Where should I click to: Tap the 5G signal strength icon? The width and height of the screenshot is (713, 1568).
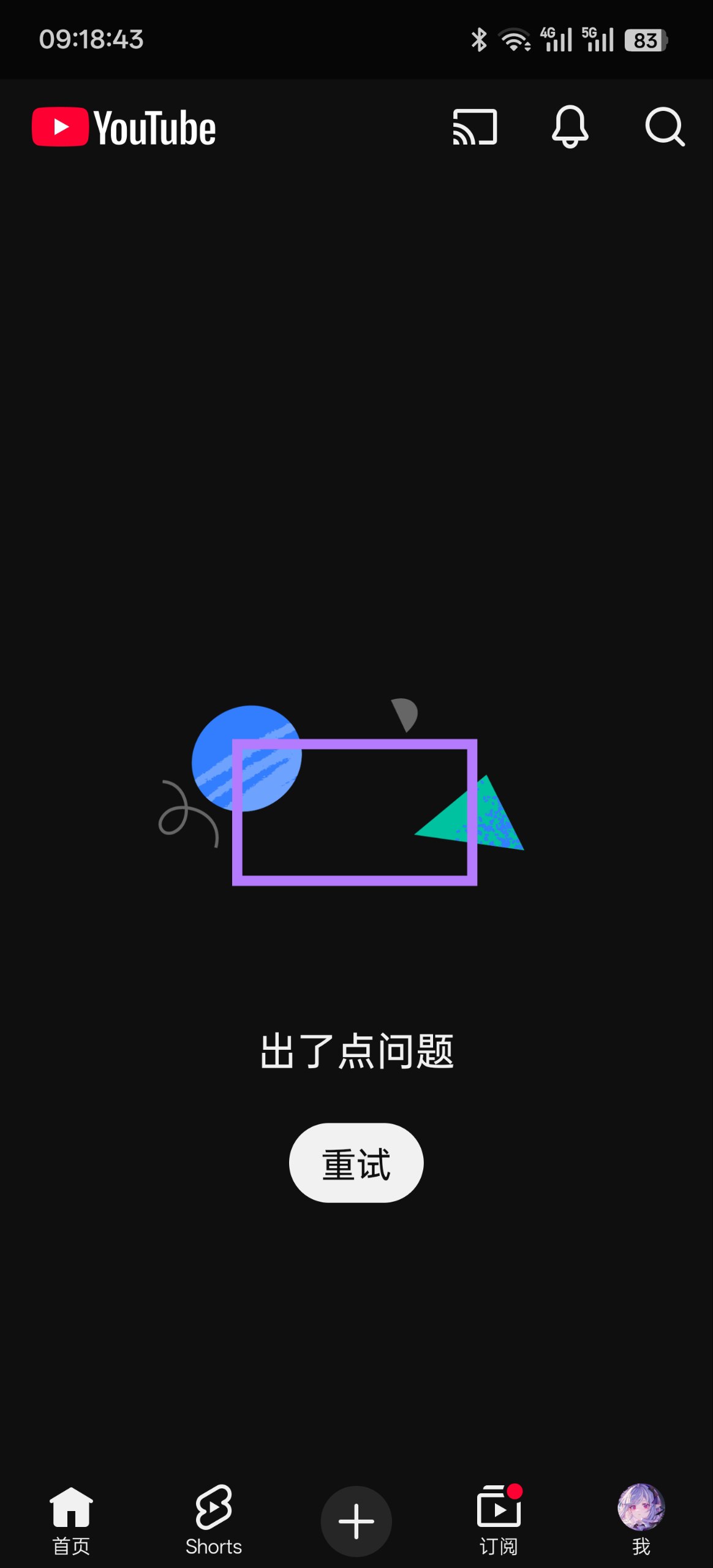click(597, 39)
